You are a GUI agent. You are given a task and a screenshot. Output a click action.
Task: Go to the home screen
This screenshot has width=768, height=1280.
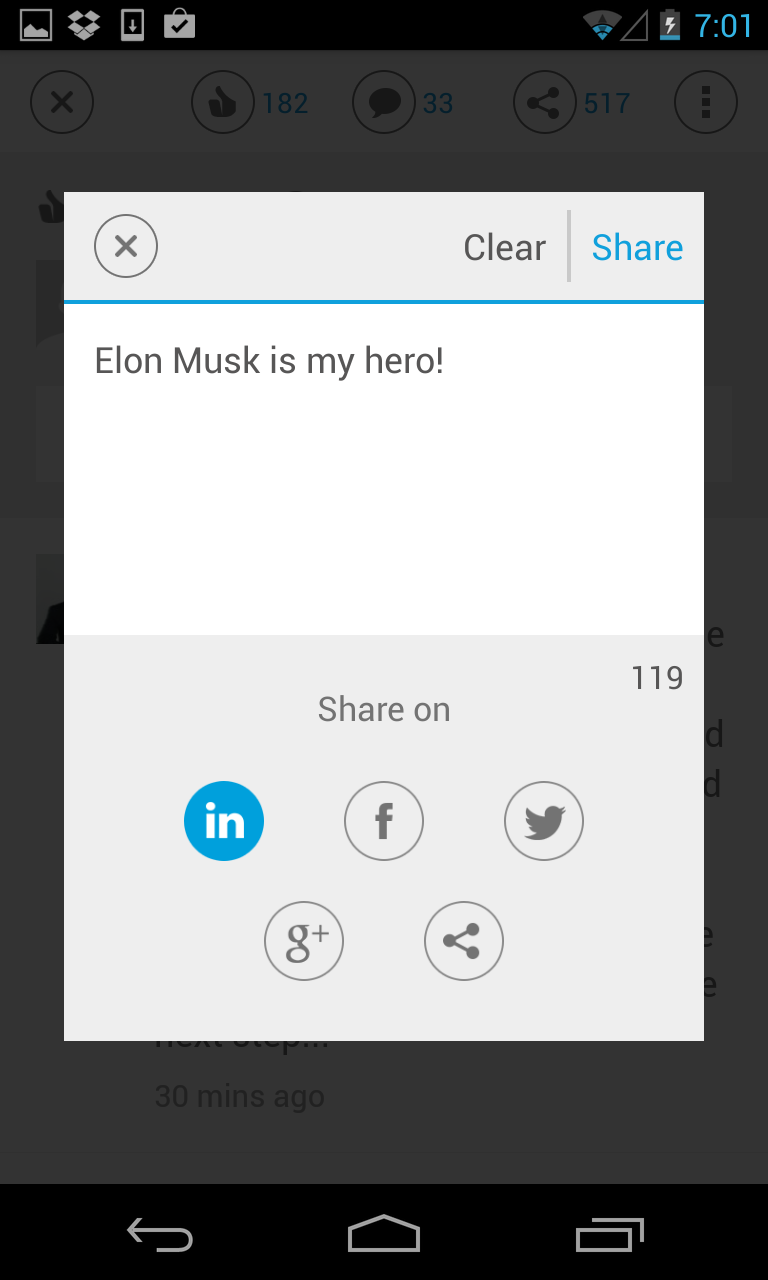pyautogui.click(x=384, y=1234)
